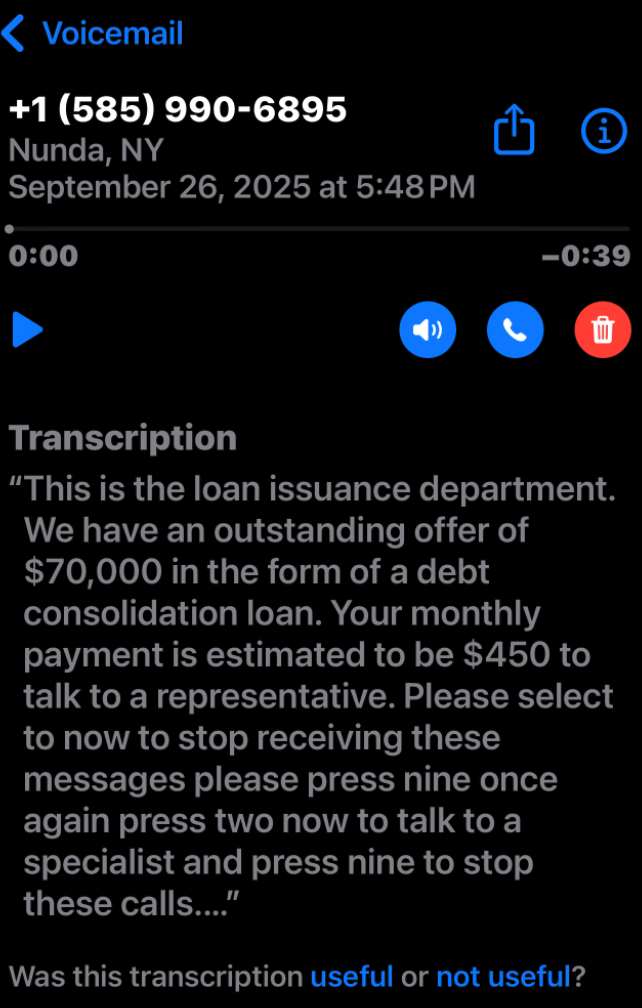This screenshot has height=1008, width=642.
Task: Go back to the Voicemail list
Action: point(92,34)
